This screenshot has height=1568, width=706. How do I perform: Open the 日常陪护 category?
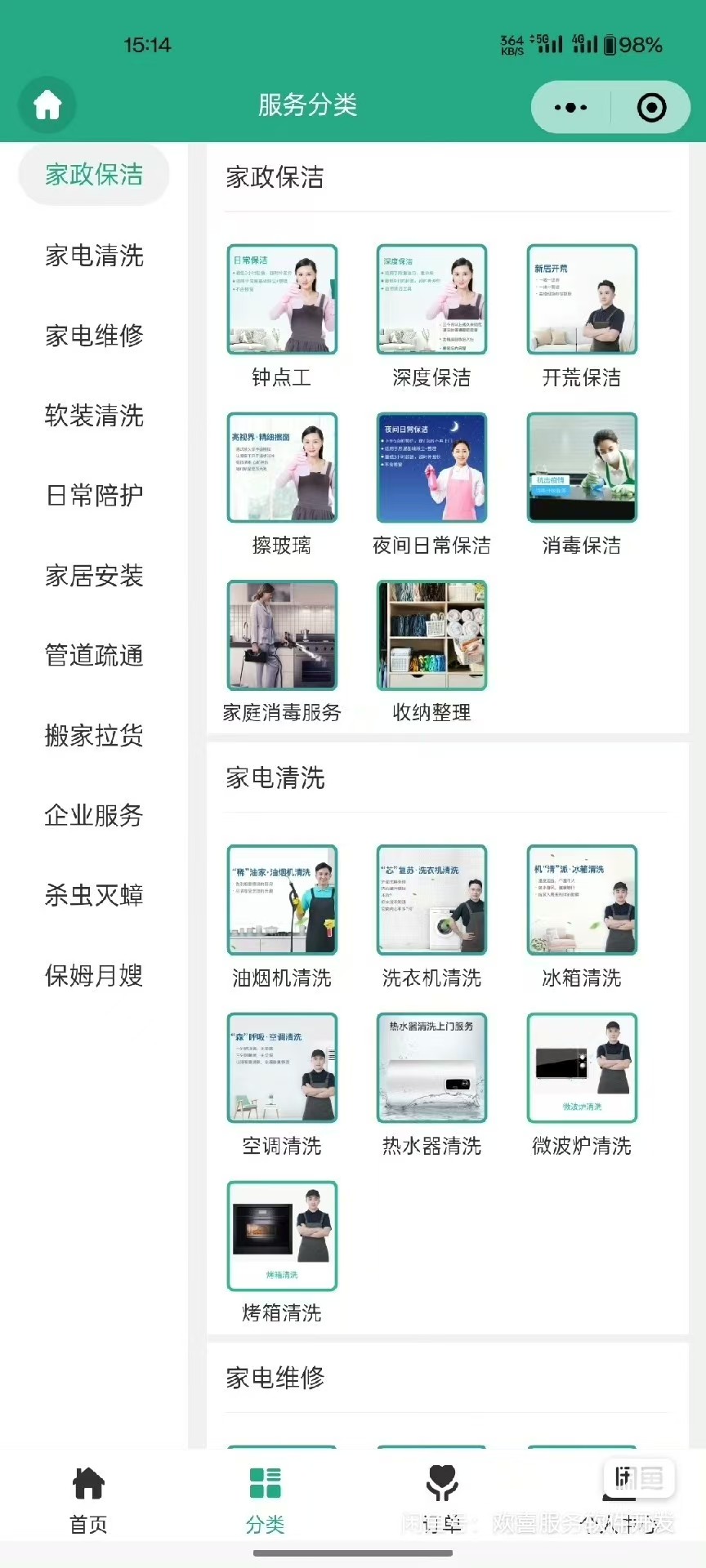94,496
